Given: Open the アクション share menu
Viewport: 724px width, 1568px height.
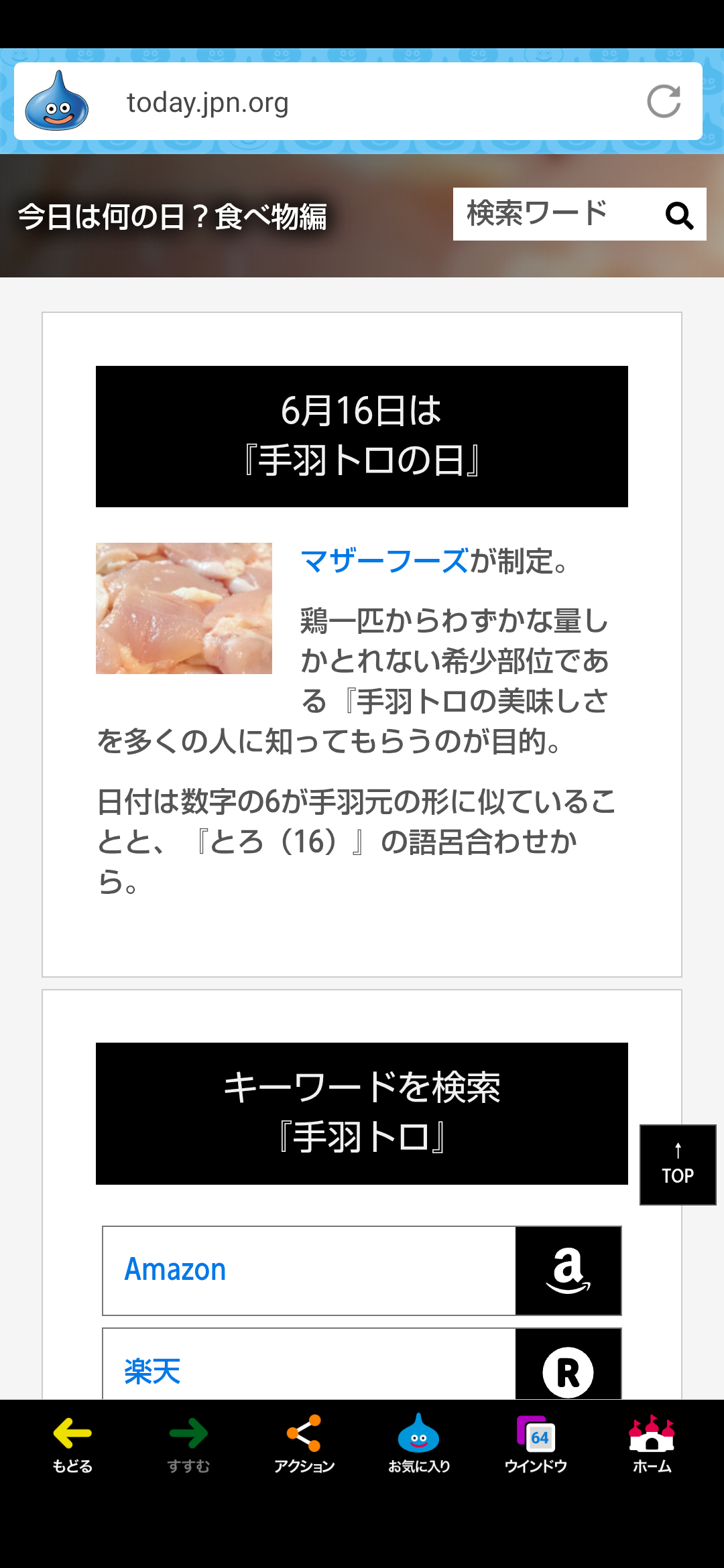Looking at the screenshot, I should click(x=304, y=1444).
